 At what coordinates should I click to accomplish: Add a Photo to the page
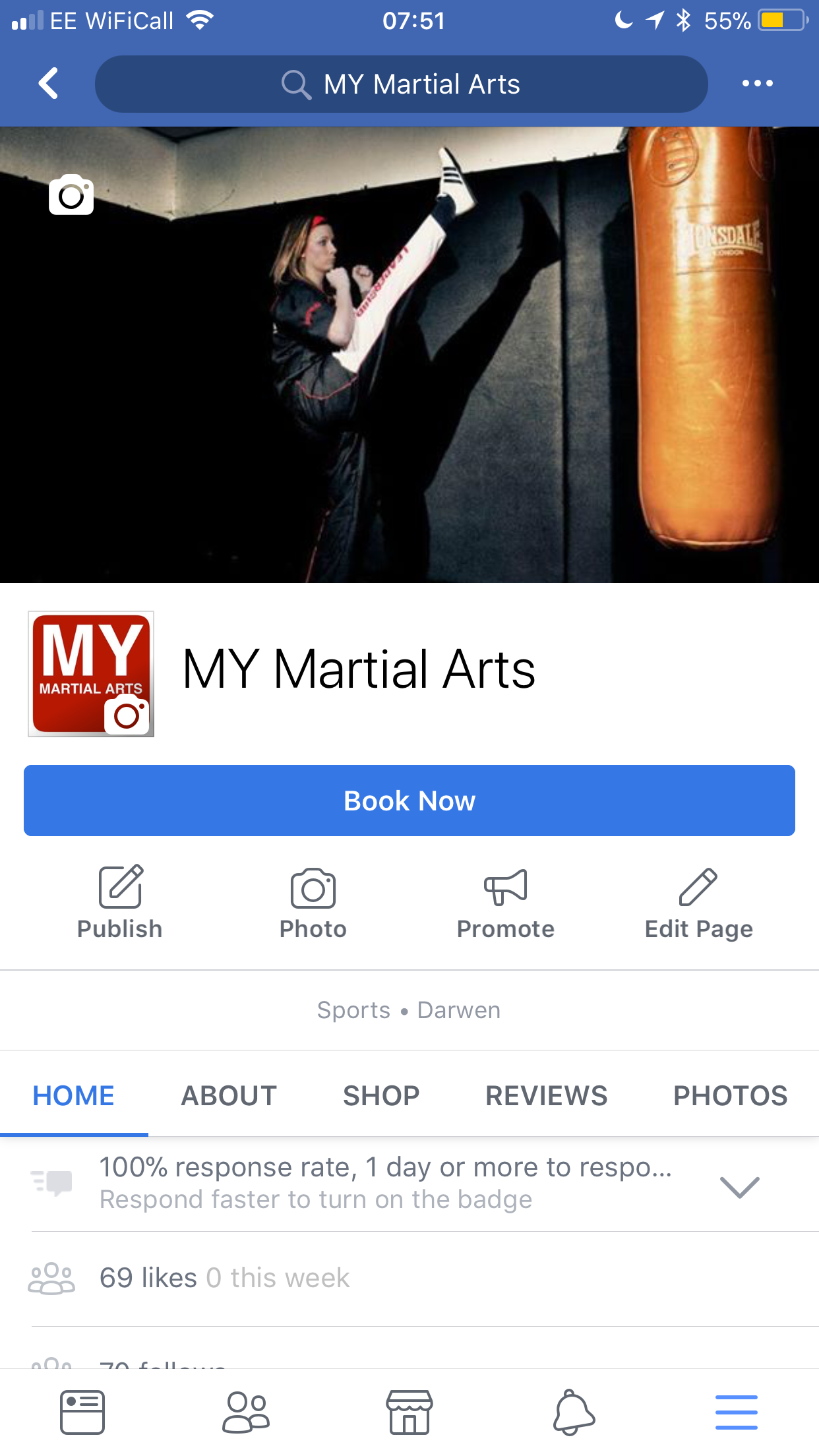(x=313, y=902)
